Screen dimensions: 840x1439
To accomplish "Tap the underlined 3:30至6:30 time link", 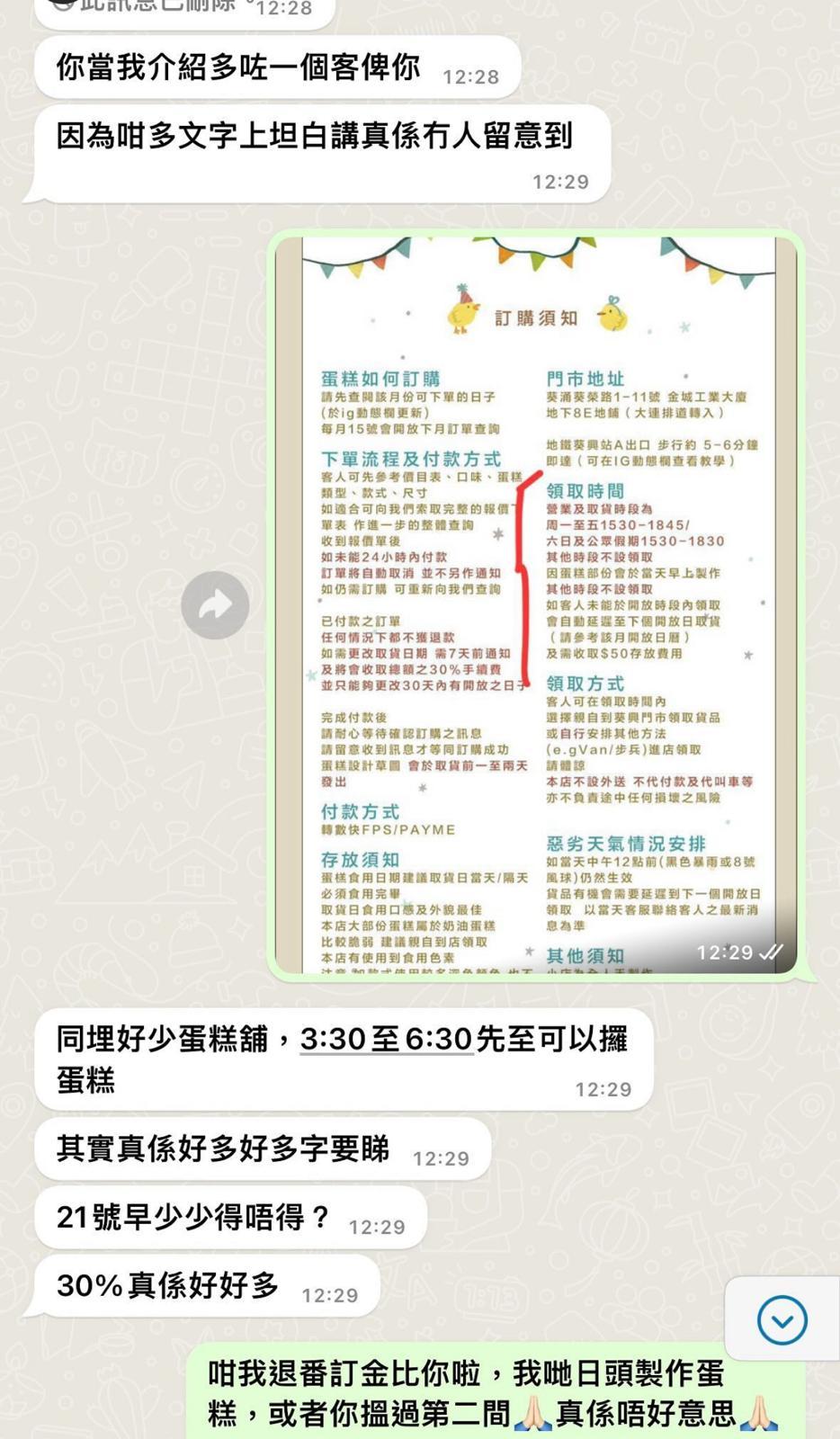I will (386, 1040).
